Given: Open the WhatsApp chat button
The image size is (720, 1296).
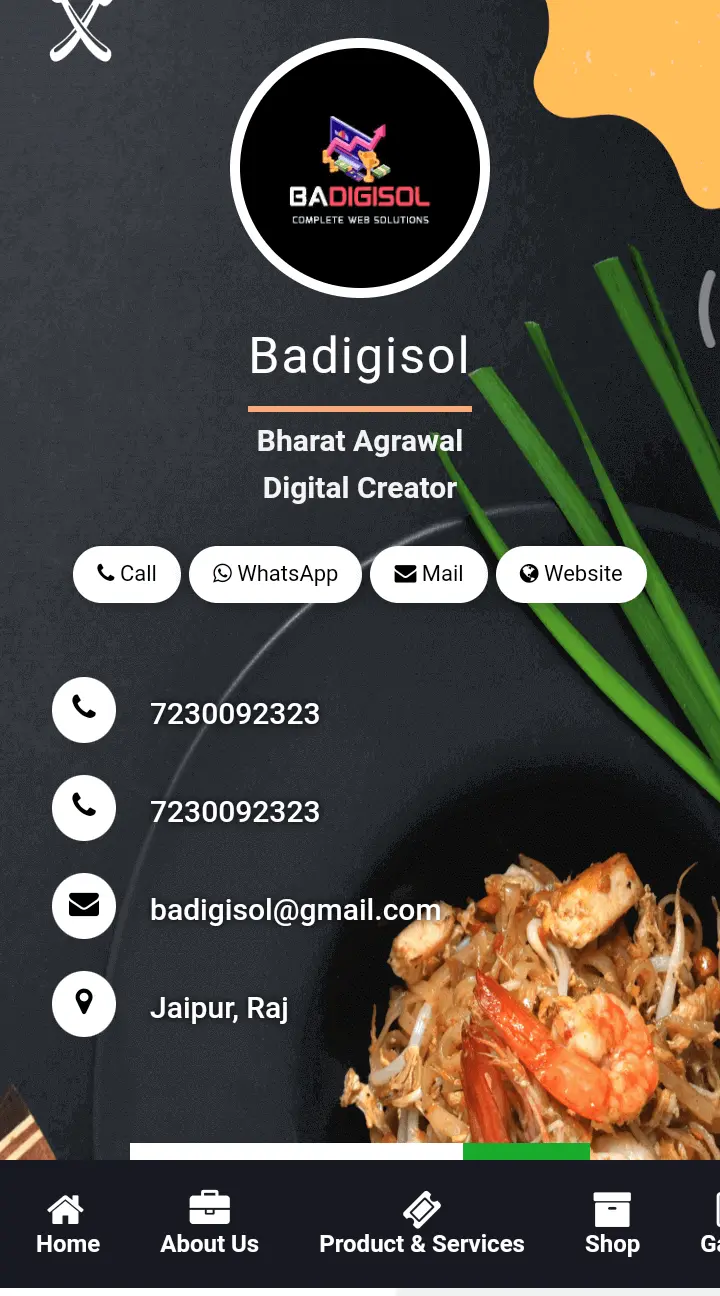Looking at the screenshot, I should (275, 574).
